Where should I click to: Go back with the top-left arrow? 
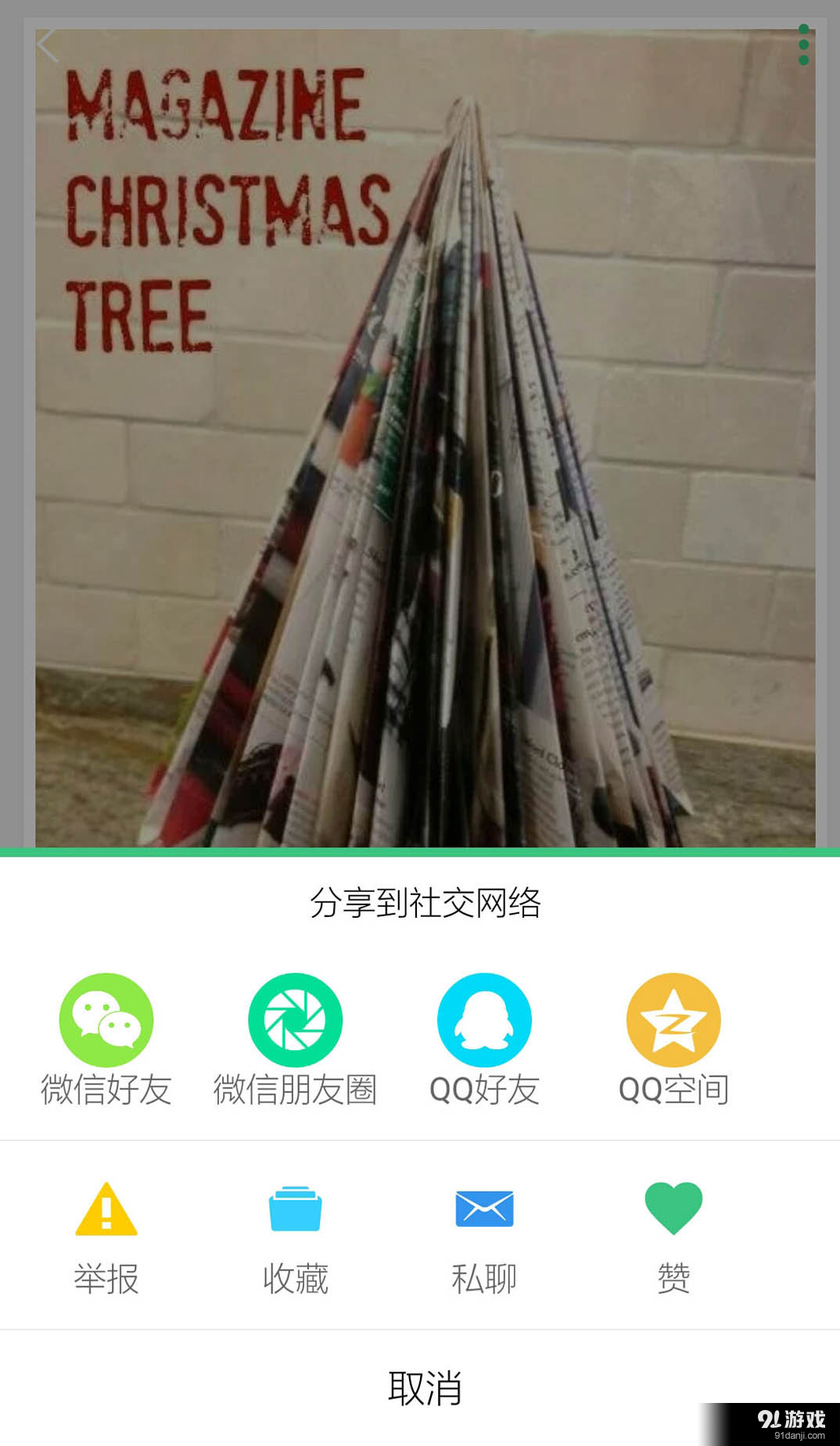47,45
